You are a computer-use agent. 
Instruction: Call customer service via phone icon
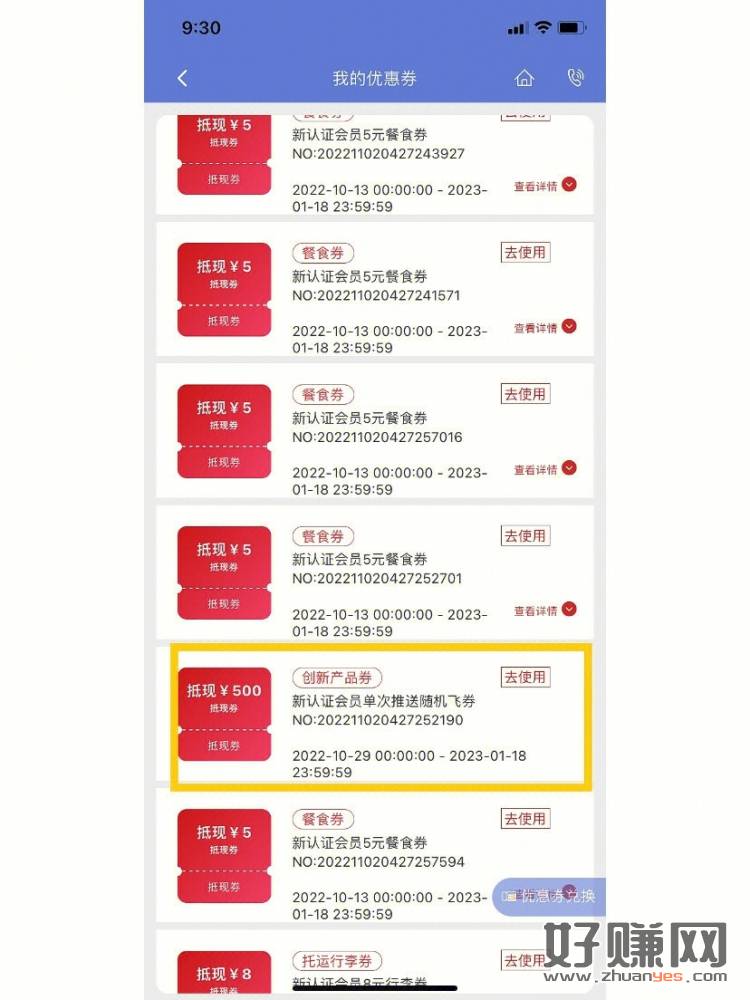coord(575,78)
